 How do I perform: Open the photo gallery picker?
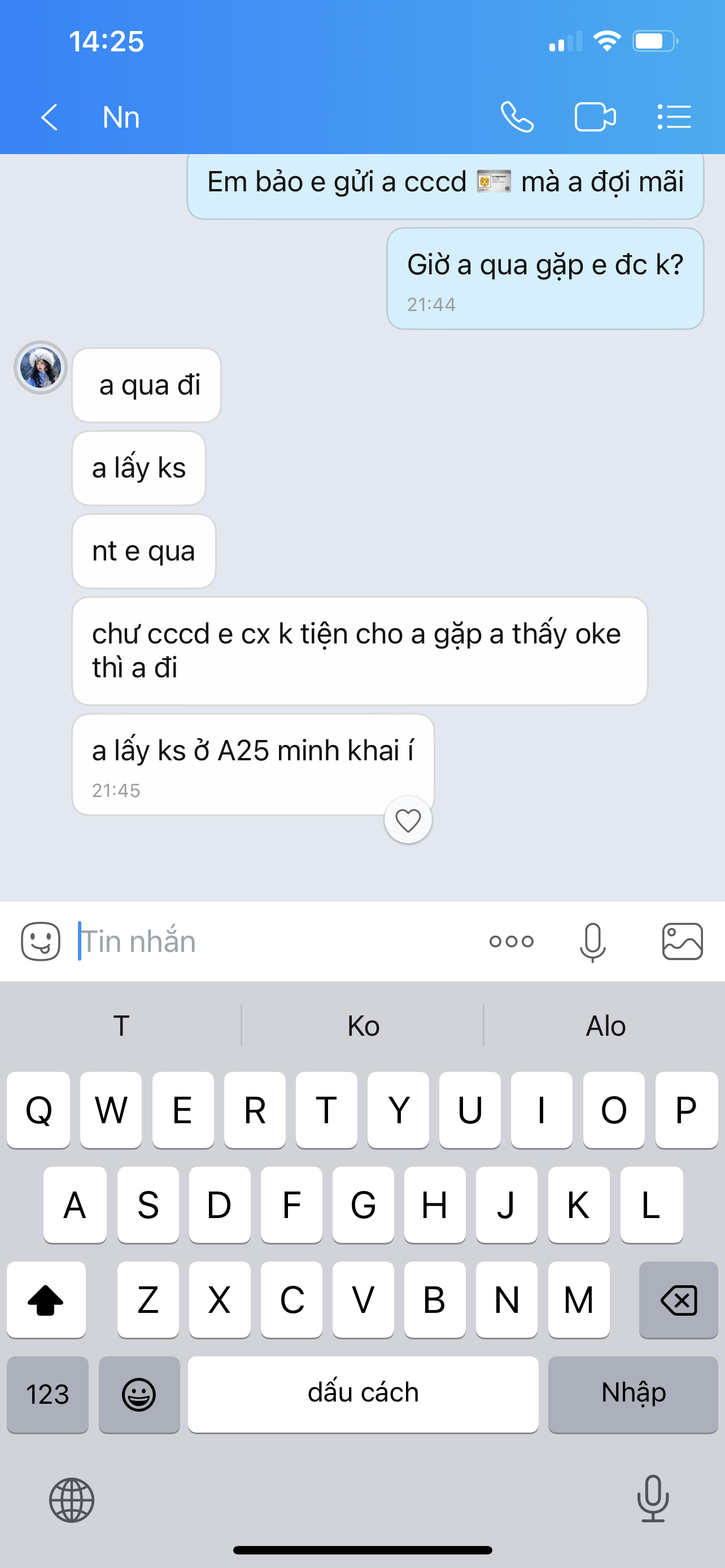682,941
